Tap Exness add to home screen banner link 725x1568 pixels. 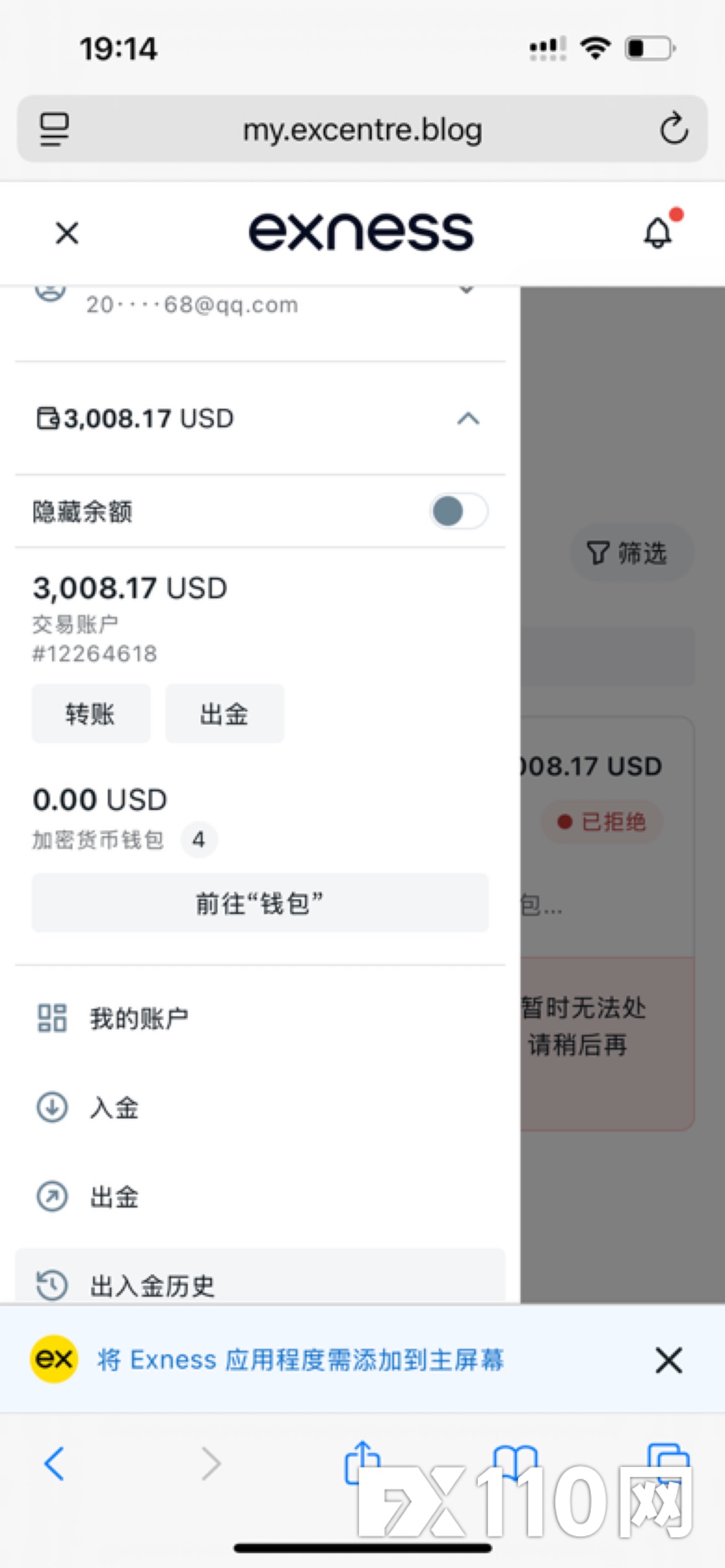pos(301,1361)
